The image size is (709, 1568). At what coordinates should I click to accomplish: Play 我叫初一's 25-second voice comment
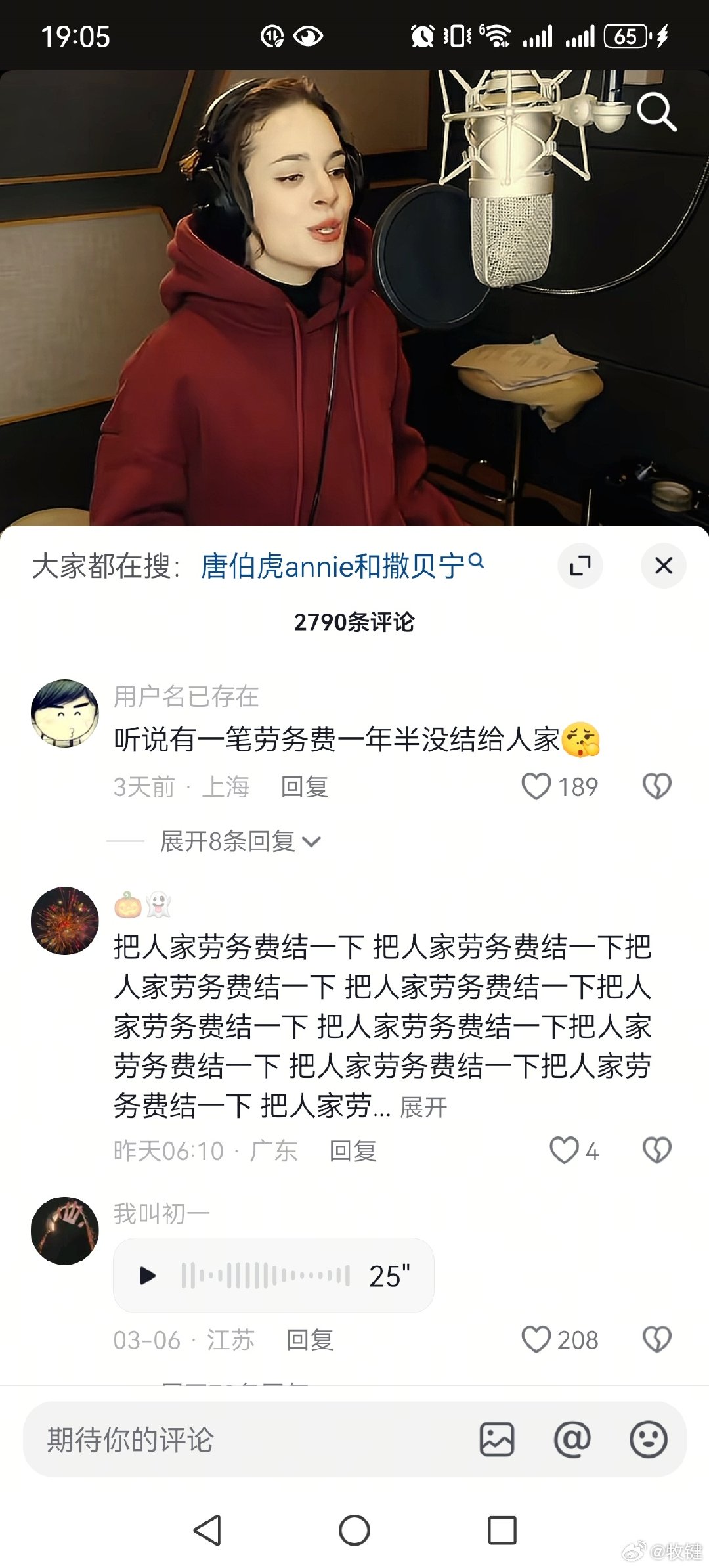(x=148, y=1276)
